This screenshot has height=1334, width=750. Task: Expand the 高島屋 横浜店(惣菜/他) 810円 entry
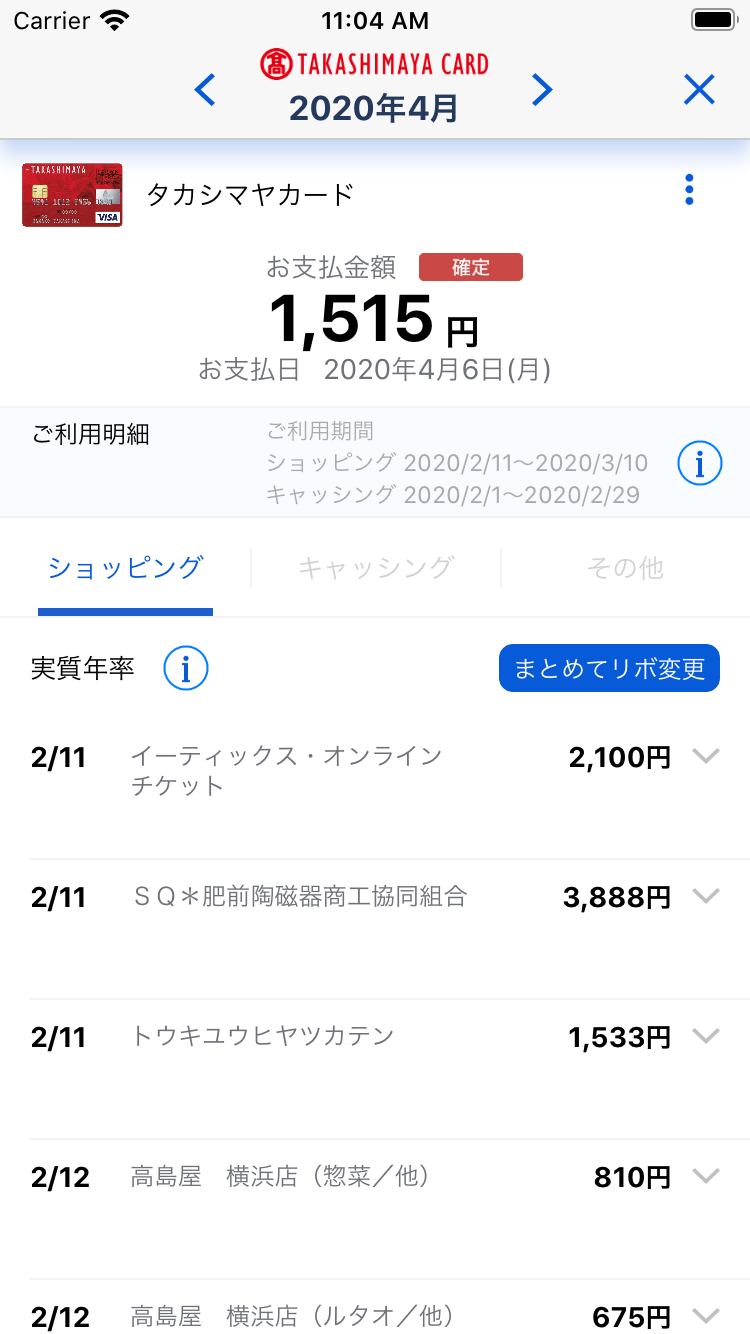(x=706, y=1176)
